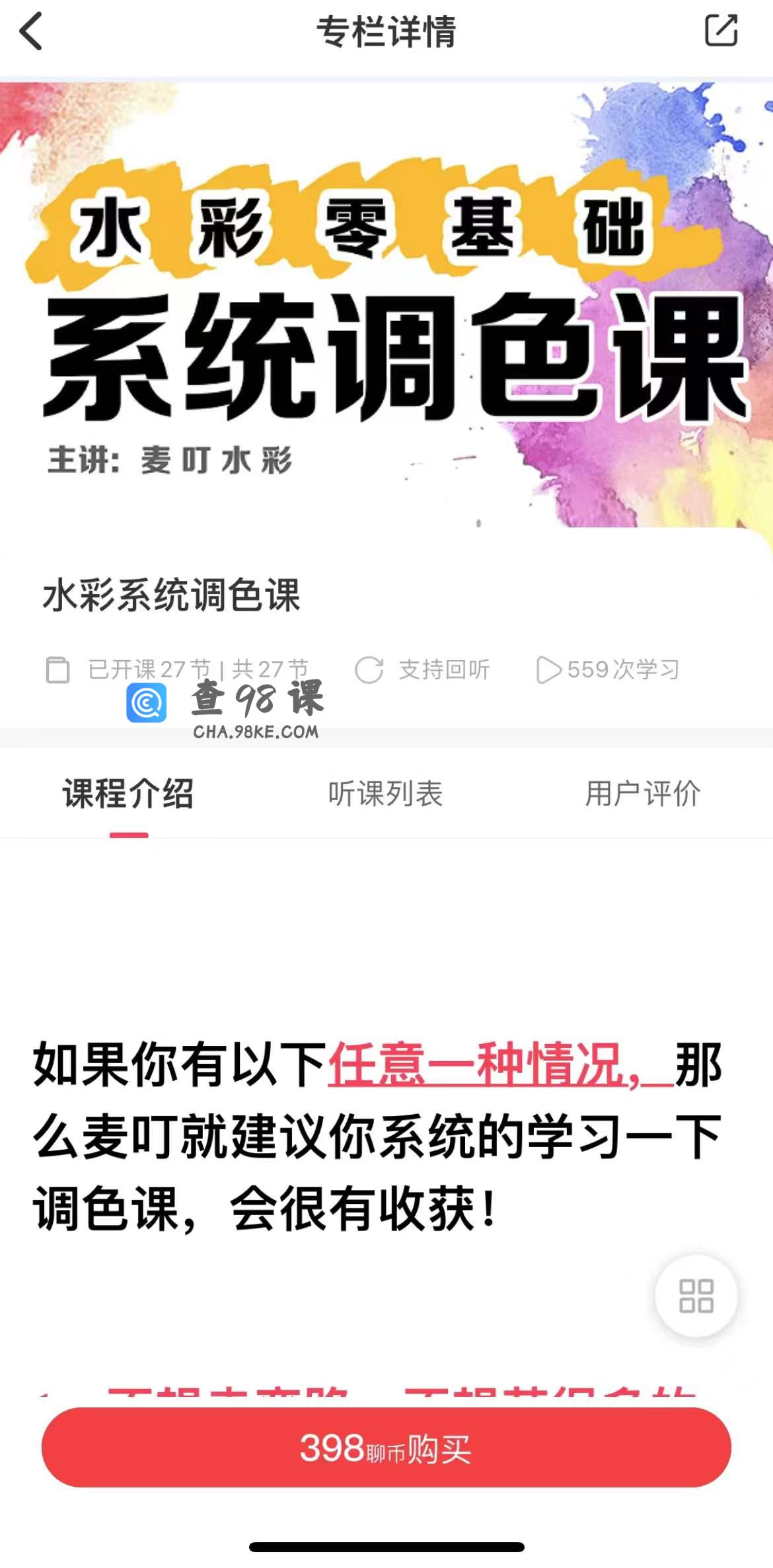Switch to the 用户评价 tab

[642, 794]
